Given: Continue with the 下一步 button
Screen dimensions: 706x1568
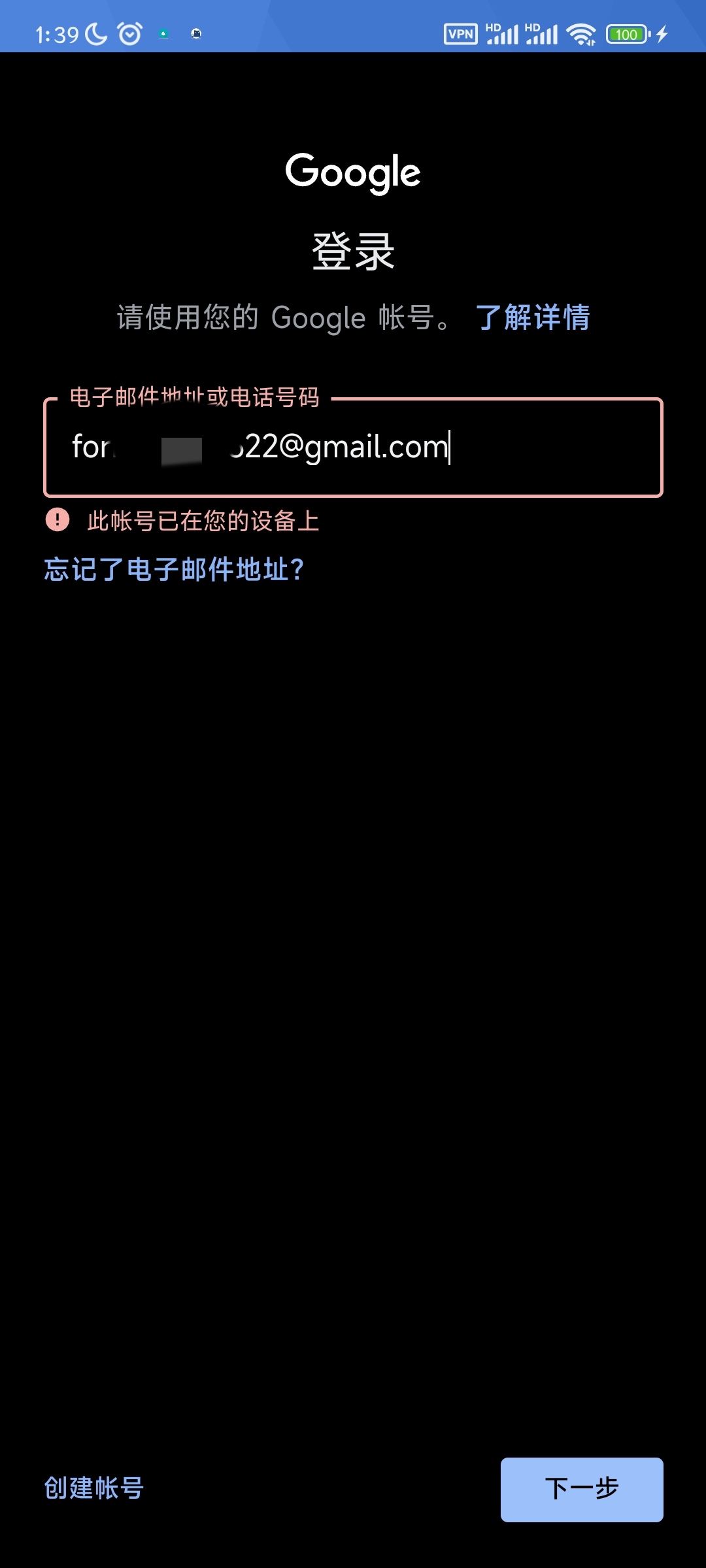Looking at the screenshot, I should [x=582, y=1490].
